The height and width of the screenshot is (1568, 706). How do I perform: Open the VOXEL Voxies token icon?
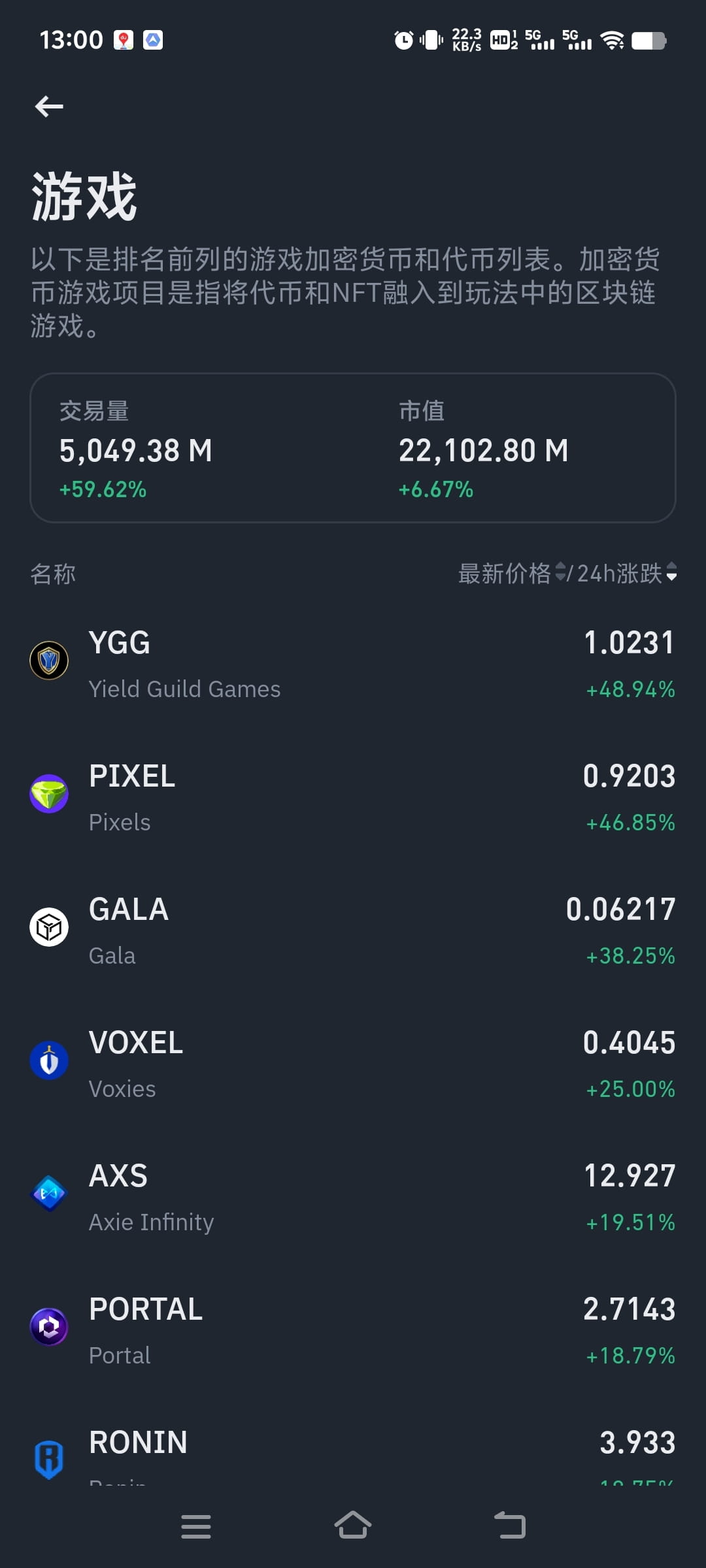[49, 1060]
